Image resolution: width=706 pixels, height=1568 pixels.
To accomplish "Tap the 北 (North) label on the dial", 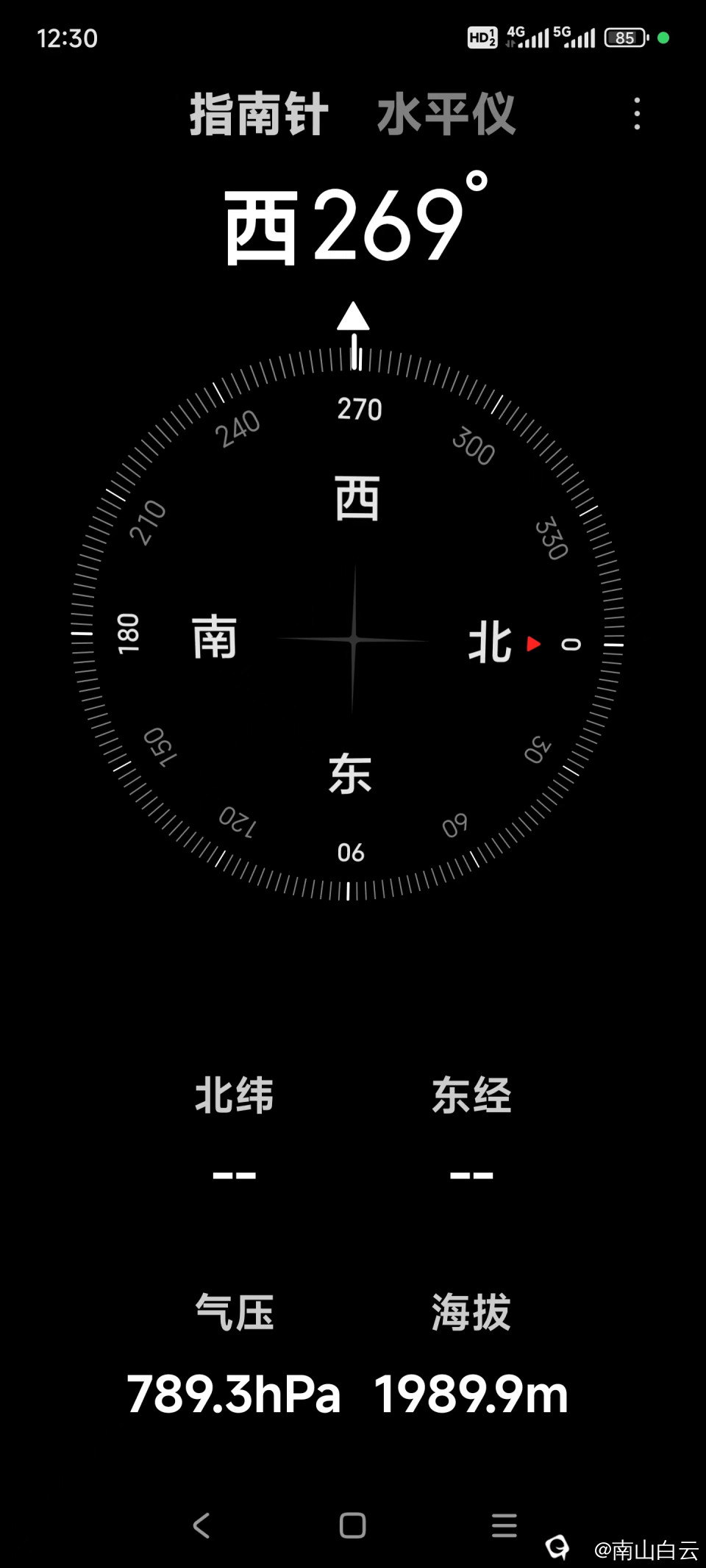I will [489, 642].
